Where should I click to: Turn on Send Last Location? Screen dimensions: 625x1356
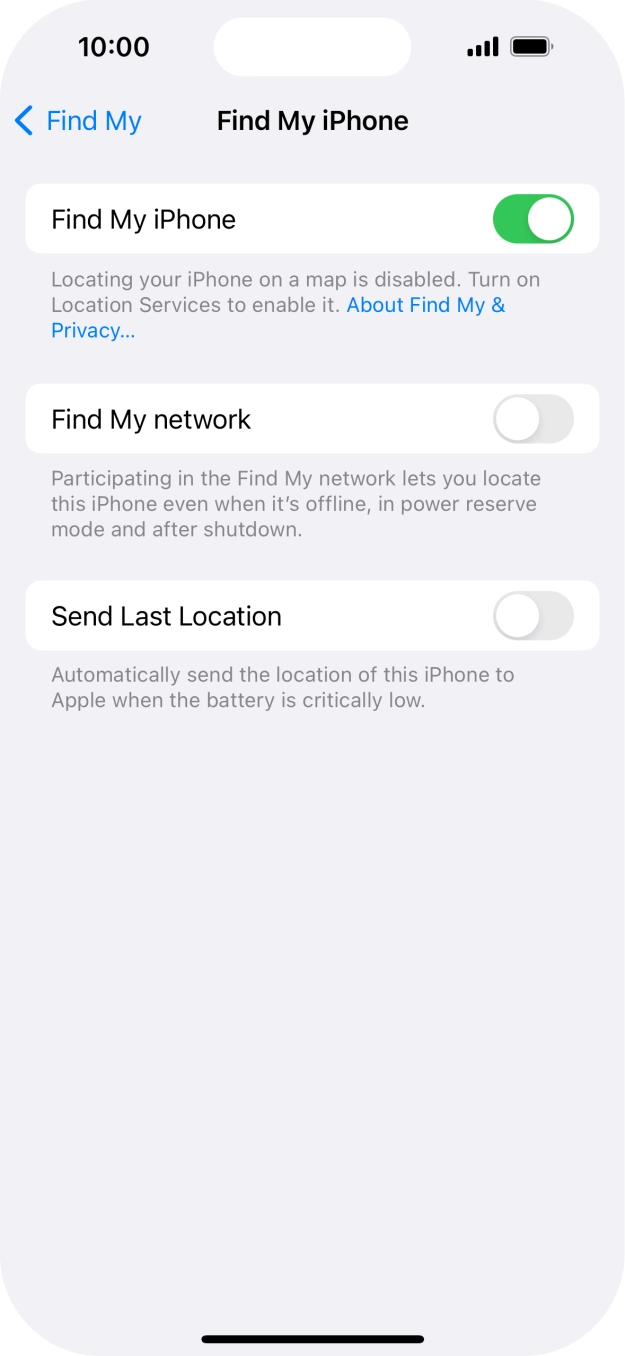[533, 616]
